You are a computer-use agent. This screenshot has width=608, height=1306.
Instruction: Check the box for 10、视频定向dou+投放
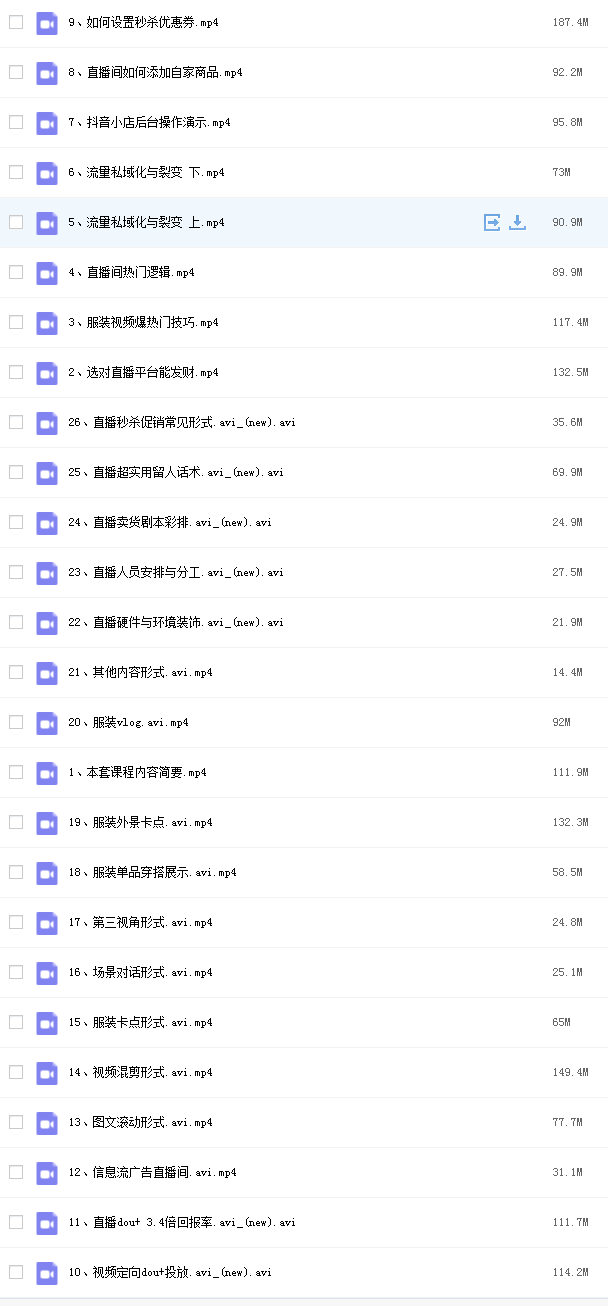(16, 1272)
